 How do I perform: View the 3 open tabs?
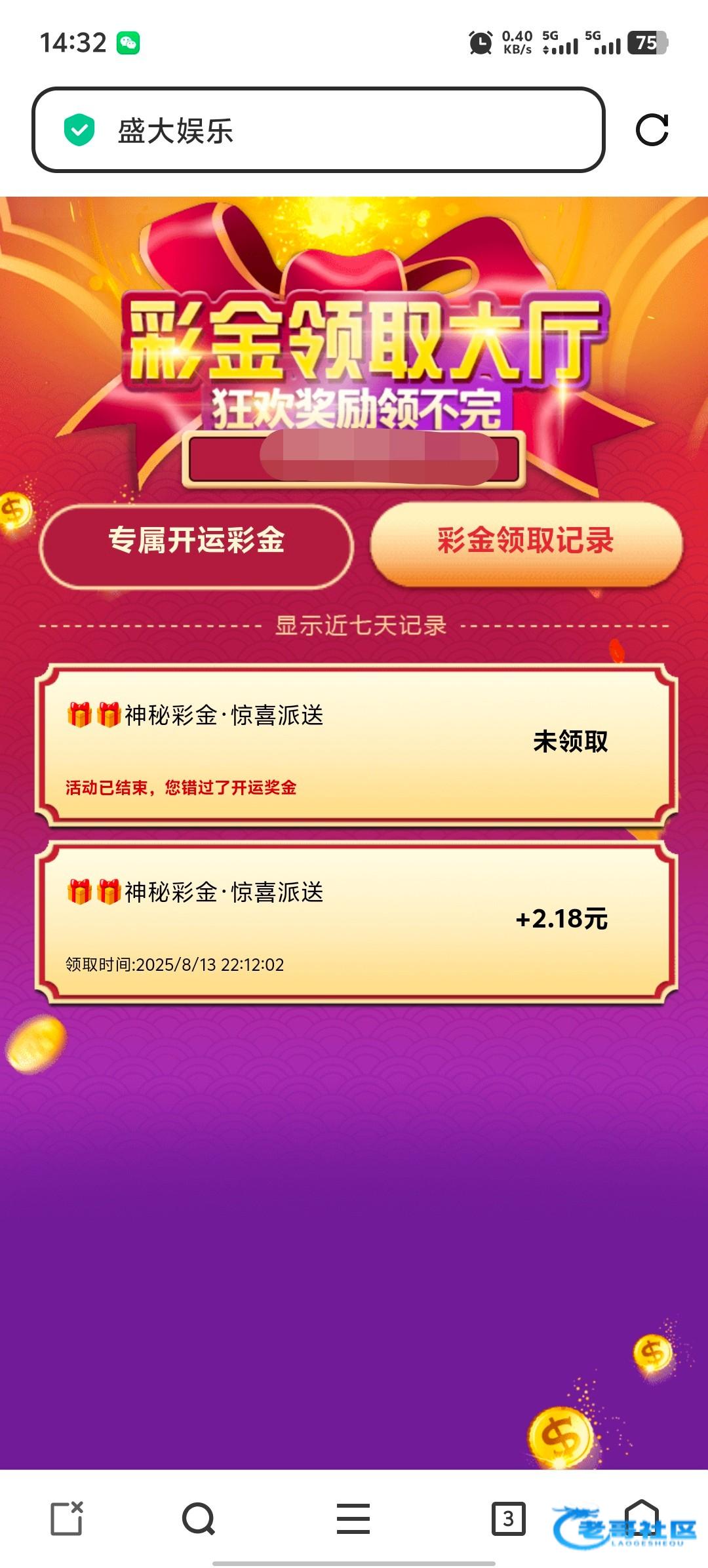tap(508, 1518)
